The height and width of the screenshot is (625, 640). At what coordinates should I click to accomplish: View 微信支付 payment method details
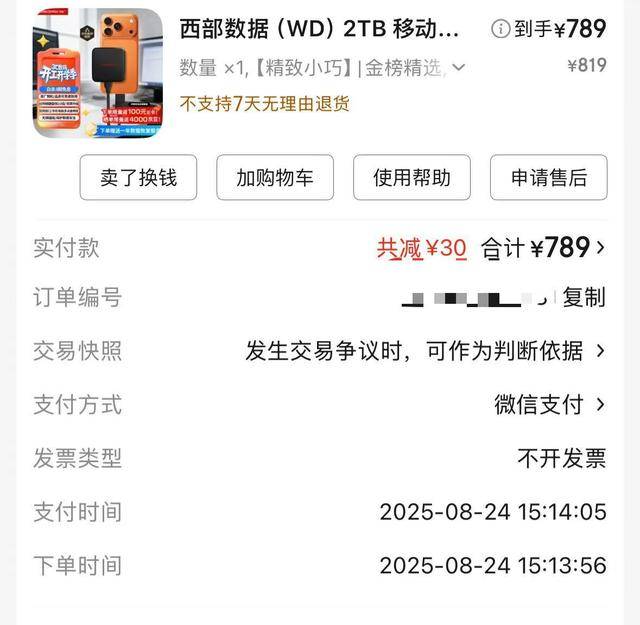(549, 405)
